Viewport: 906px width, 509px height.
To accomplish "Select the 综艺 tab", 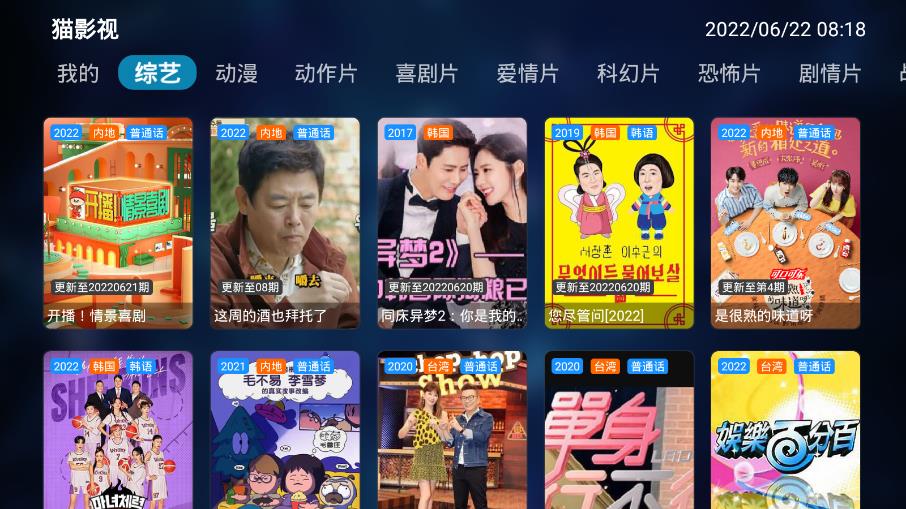I will coord(157,73).
